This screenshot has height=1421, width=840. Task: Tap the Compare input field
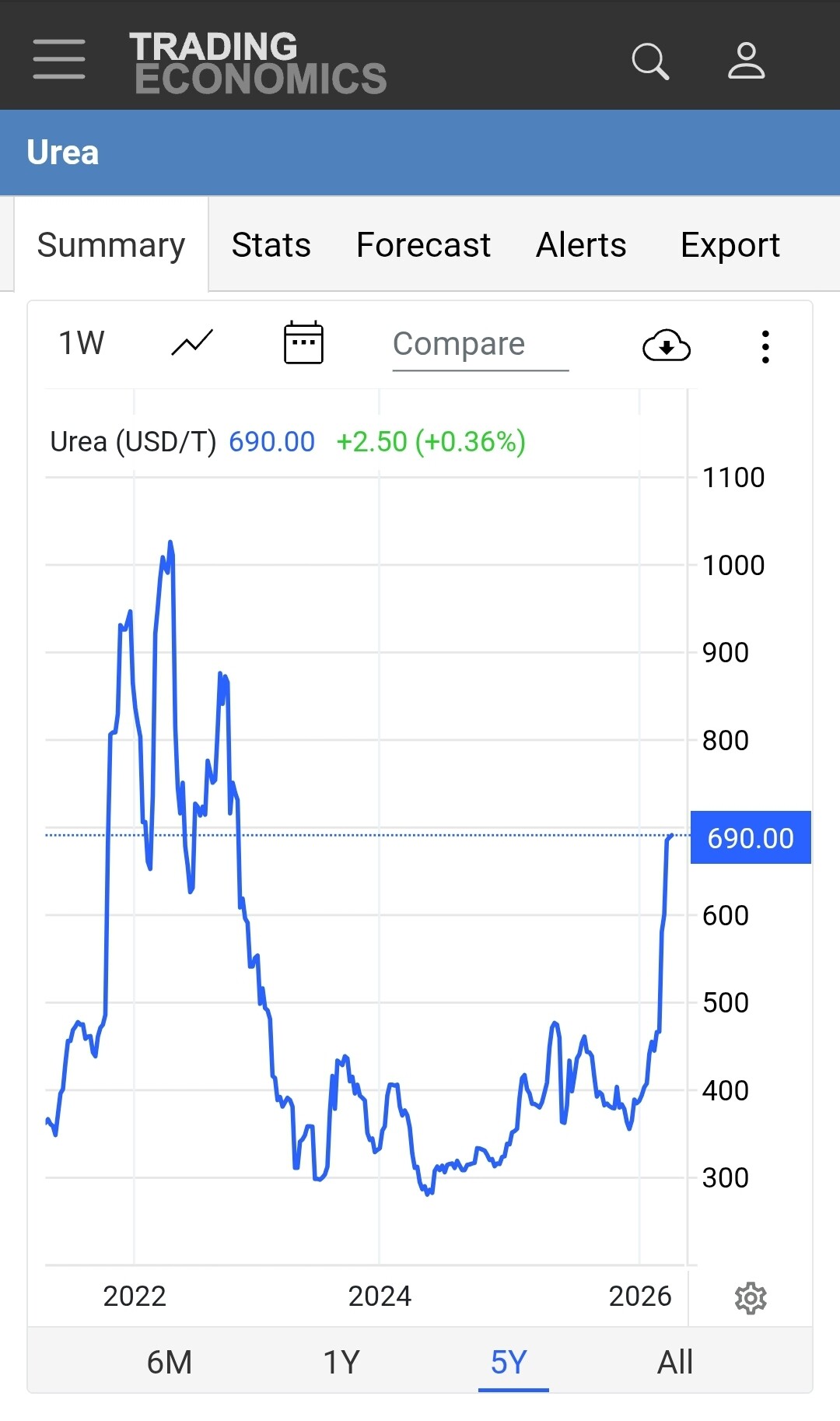coord(480,345)
